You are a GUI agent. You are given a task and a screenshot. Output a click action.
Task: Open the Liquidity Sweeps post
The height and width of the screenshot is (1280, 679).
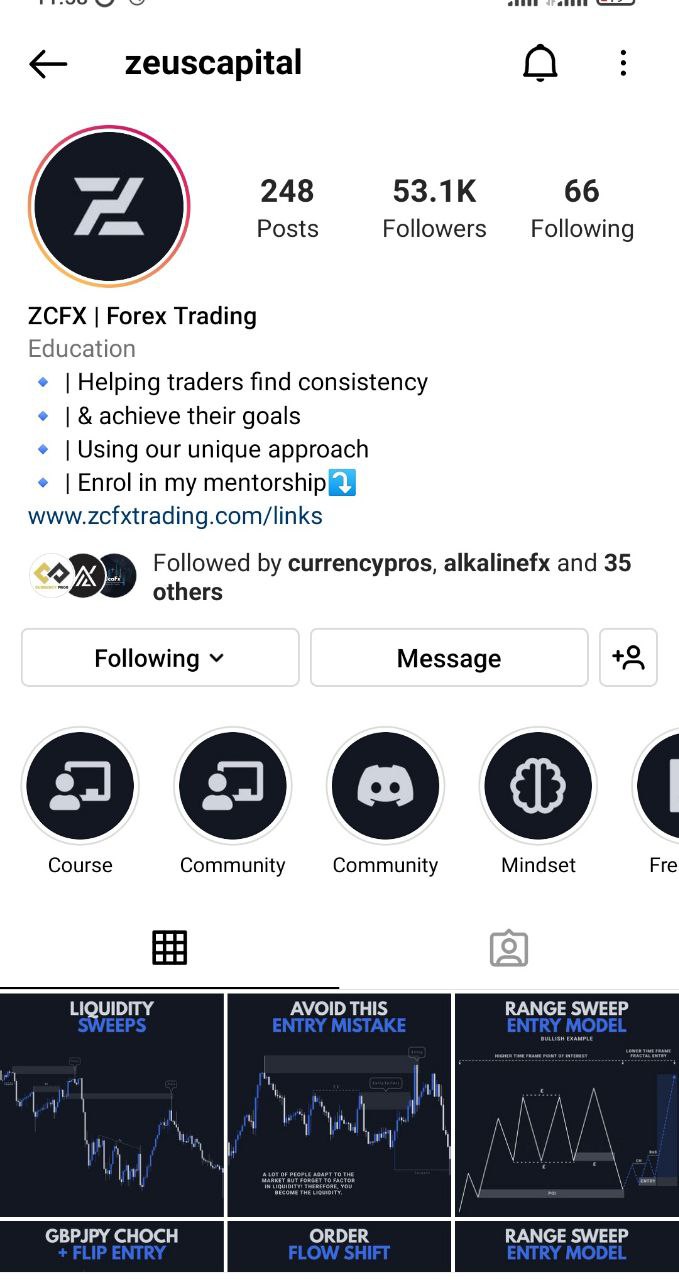(x=112, y=1104)
